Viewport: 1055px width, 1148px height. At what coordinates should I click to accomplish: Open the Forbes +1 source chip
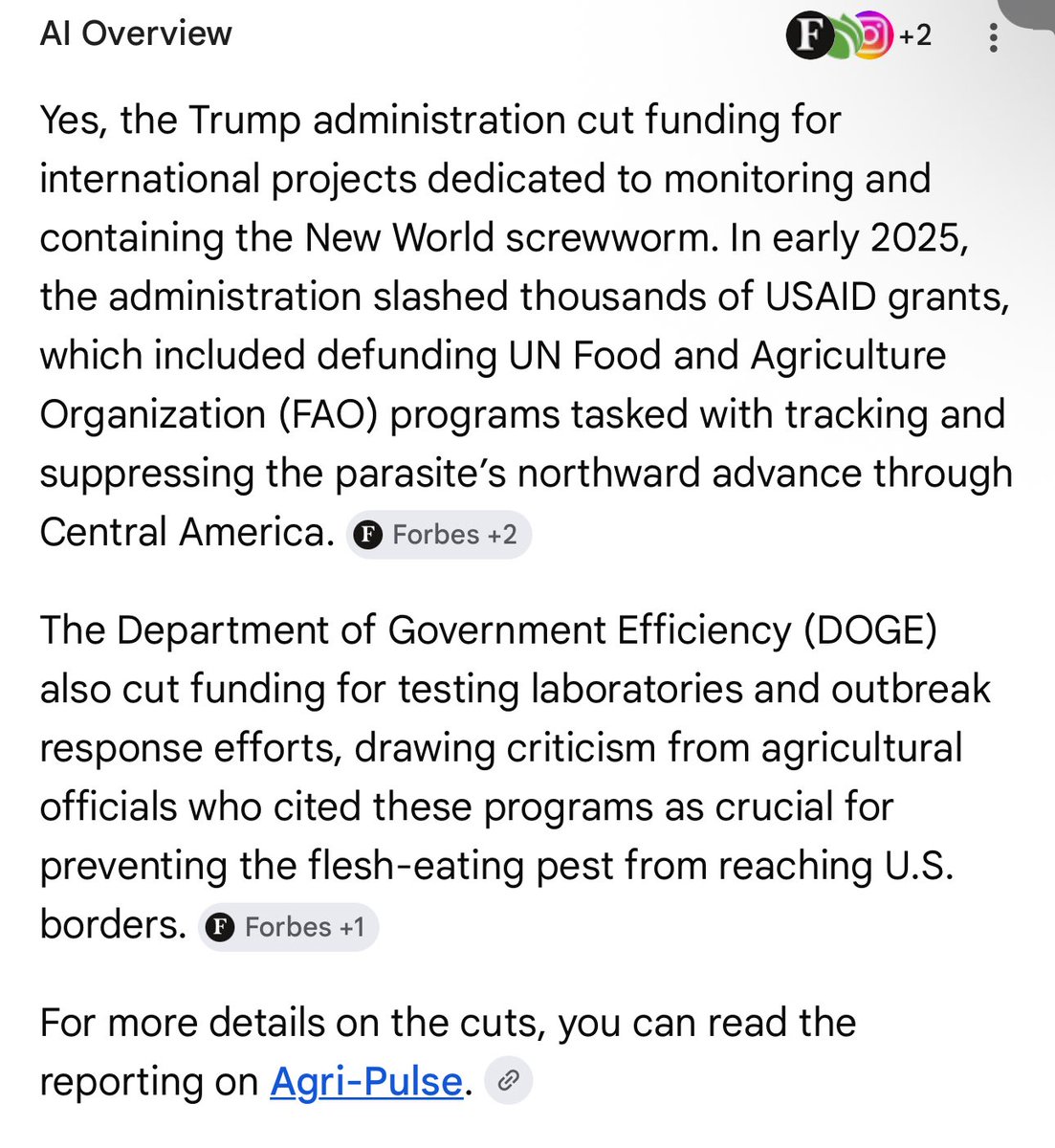[x=289, y=927]
